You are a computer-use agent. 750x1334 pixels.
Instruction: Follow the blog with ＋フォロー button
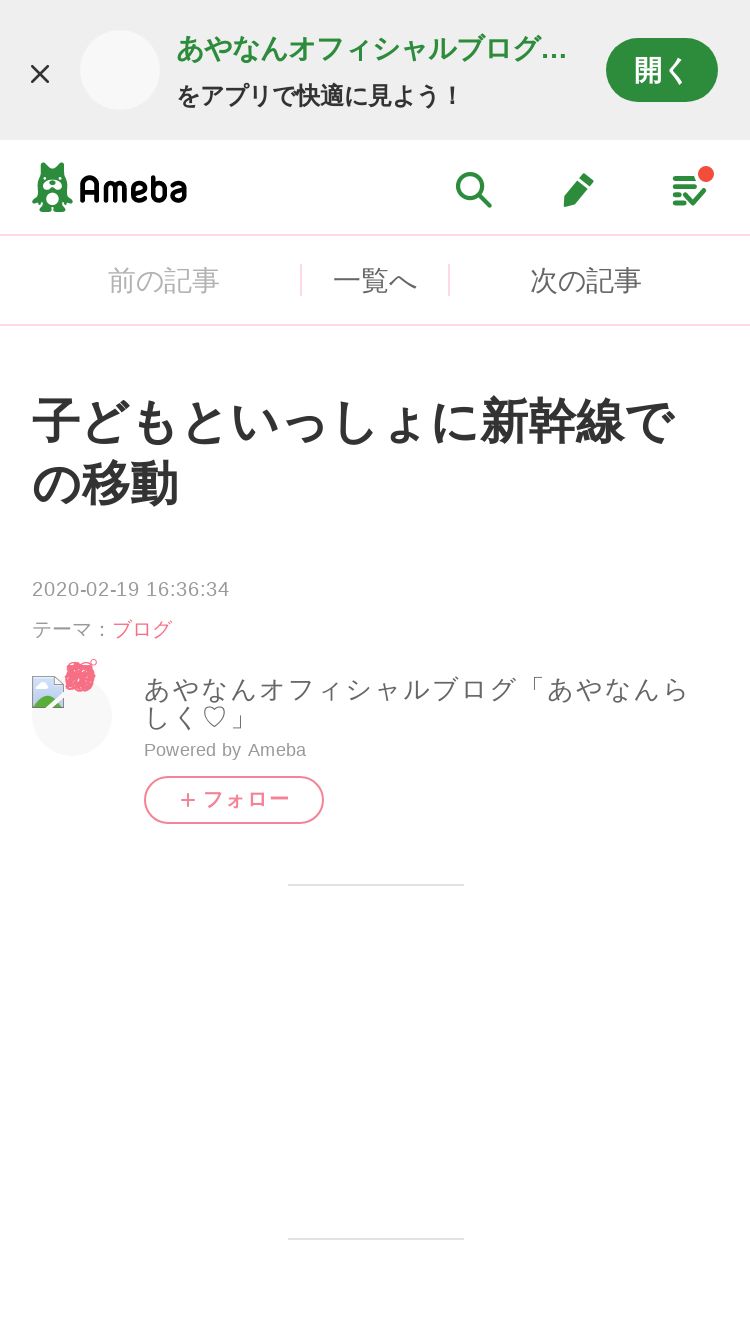234,800
